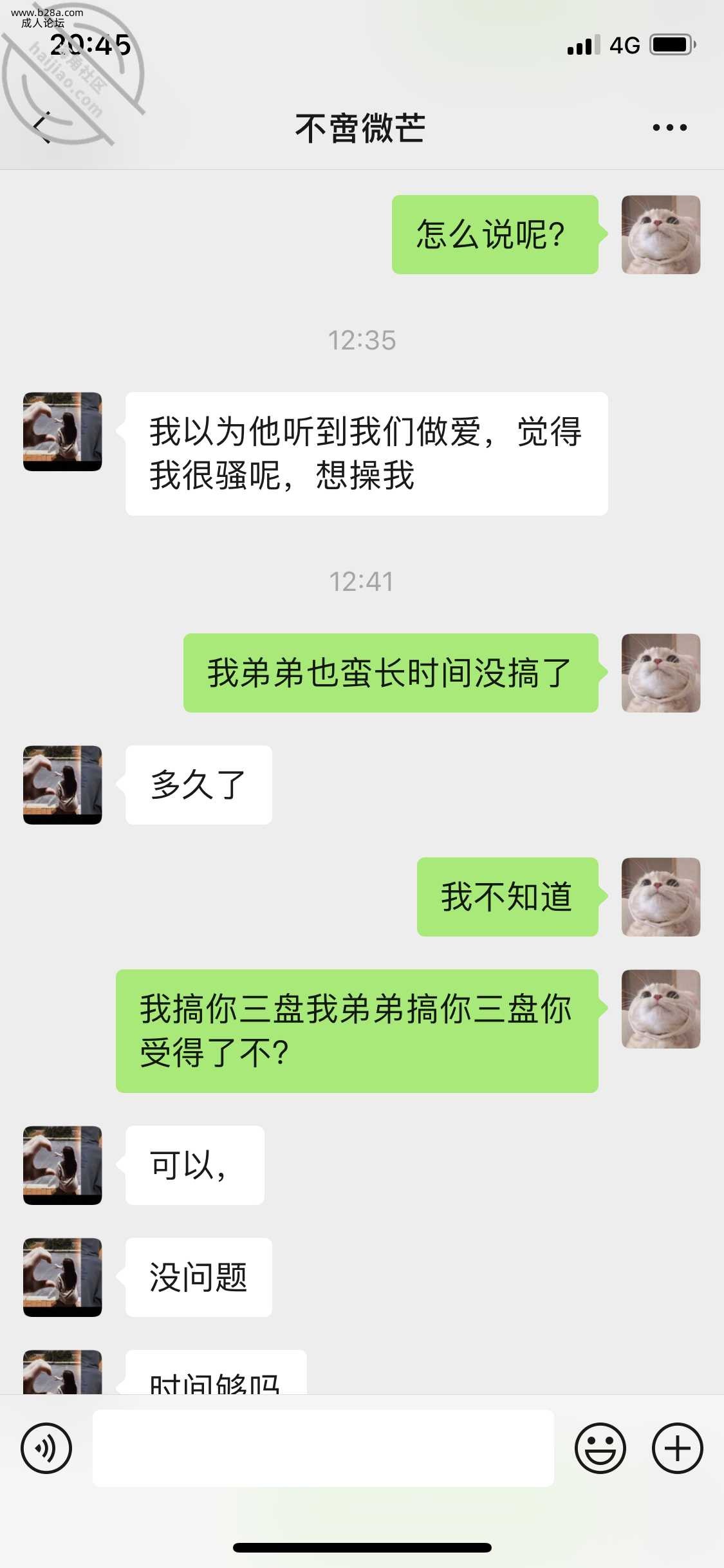Screen dimensions: 724x1568
Task: Open the chat info overflow menu
Action: coord(669,127)
